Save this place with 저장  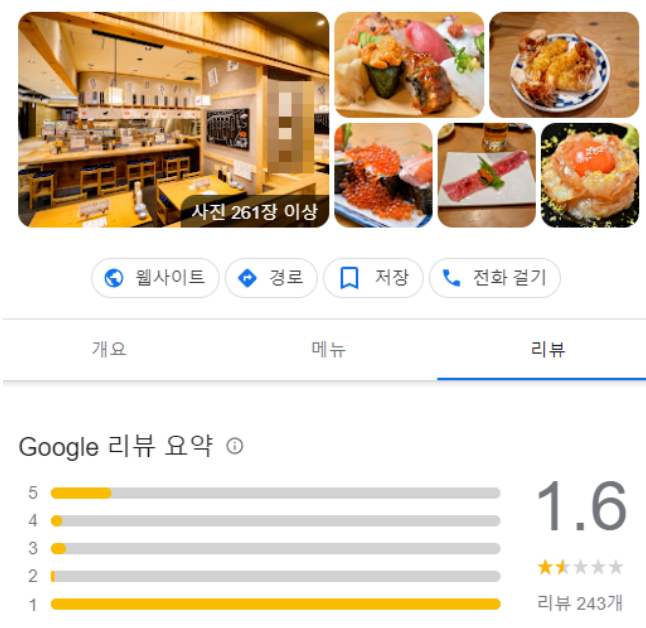[373, 278]
